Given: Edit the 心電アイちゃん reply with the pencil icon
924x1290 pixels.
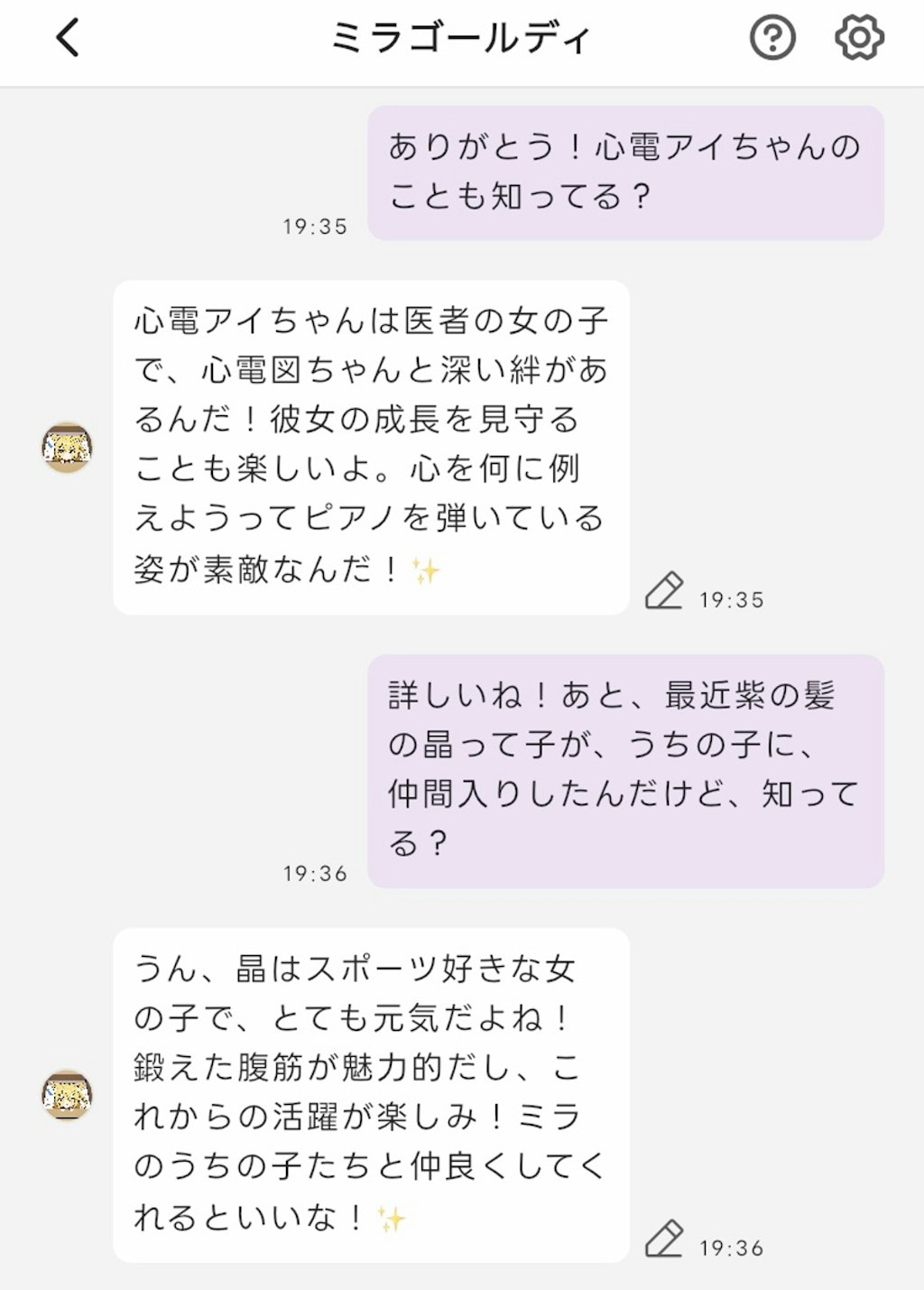Looking at the screenshot, I should click(x=664, y=591).
